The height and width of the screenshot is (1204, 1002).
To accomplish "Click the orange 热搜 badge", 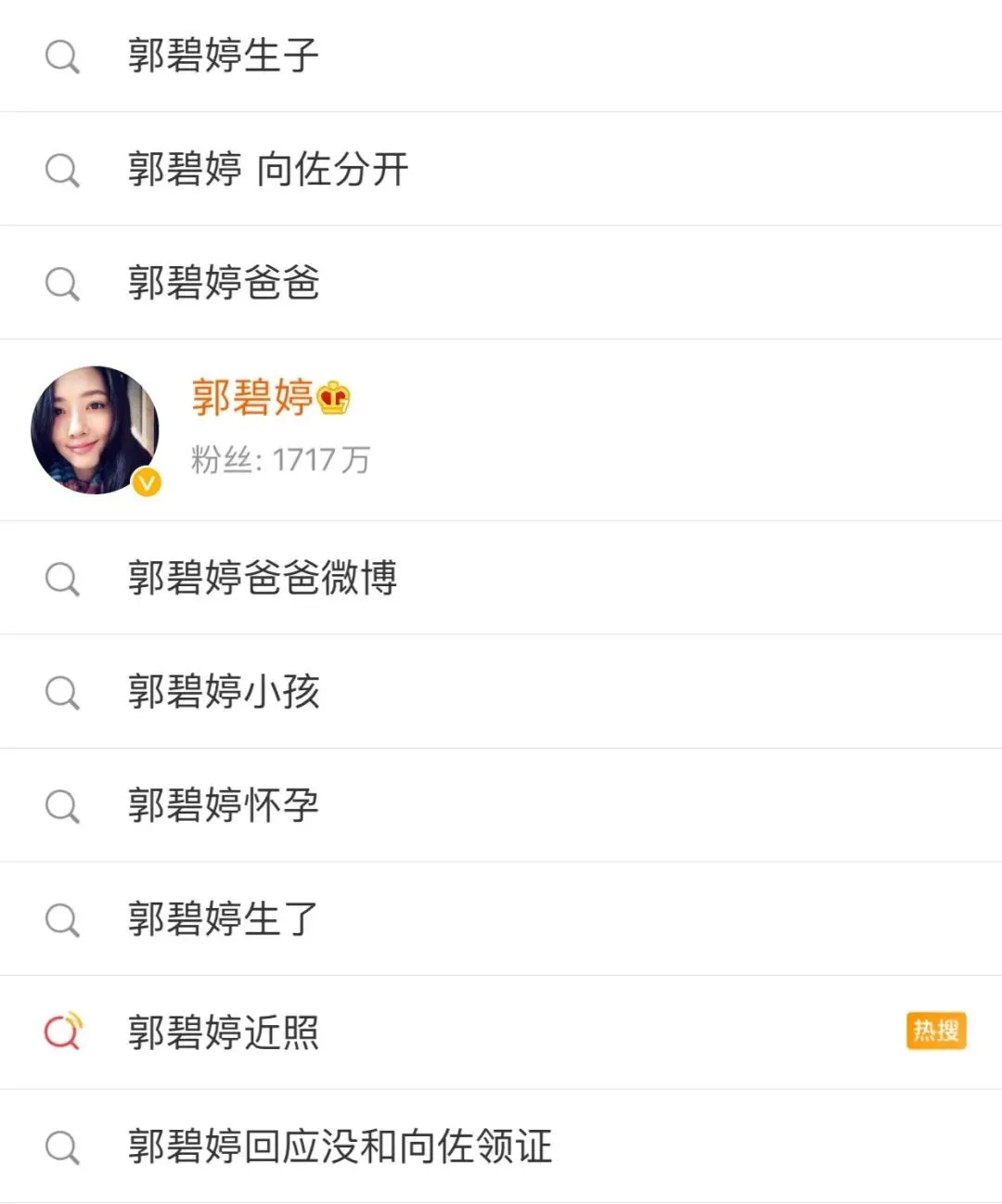I will 936,1030.
